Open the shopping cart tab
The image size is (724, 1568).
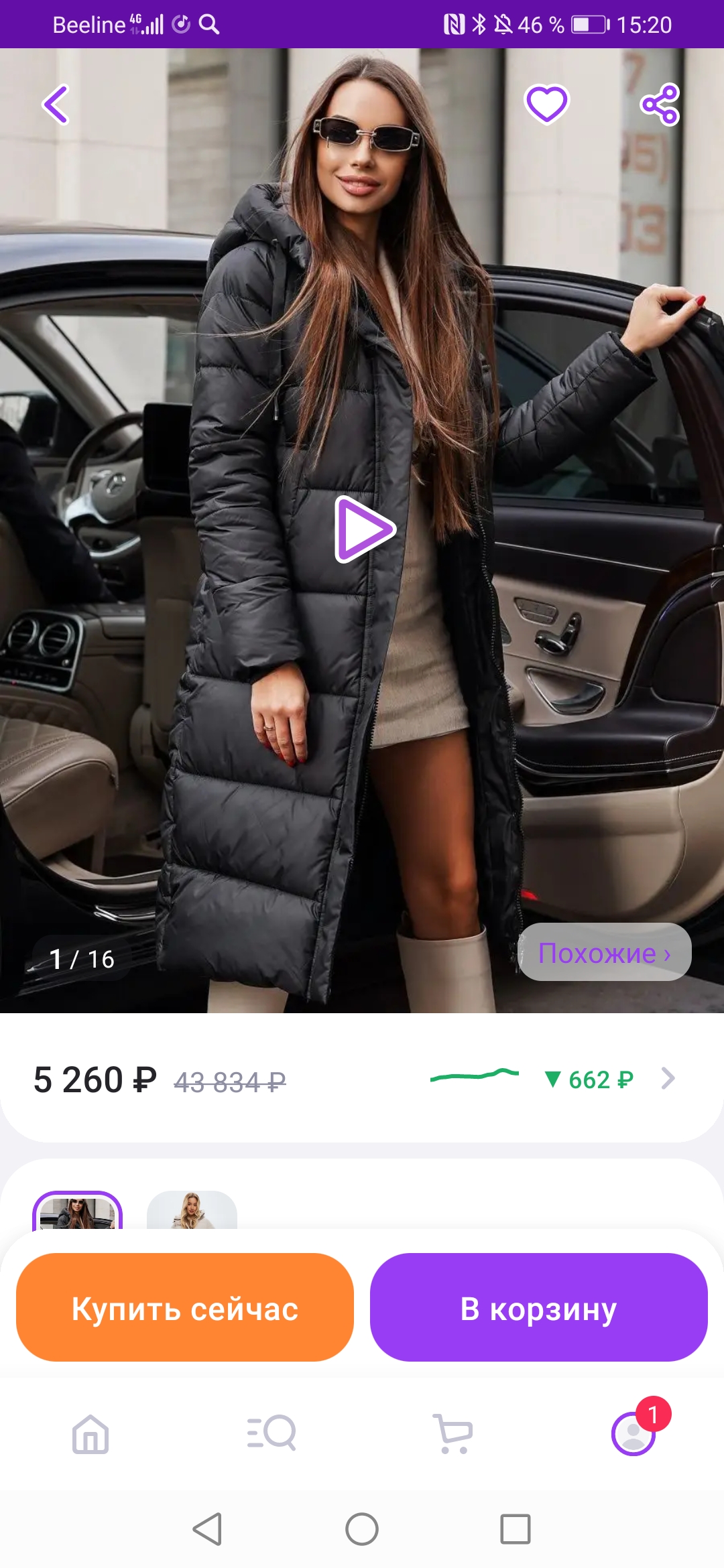(453, 1433)
